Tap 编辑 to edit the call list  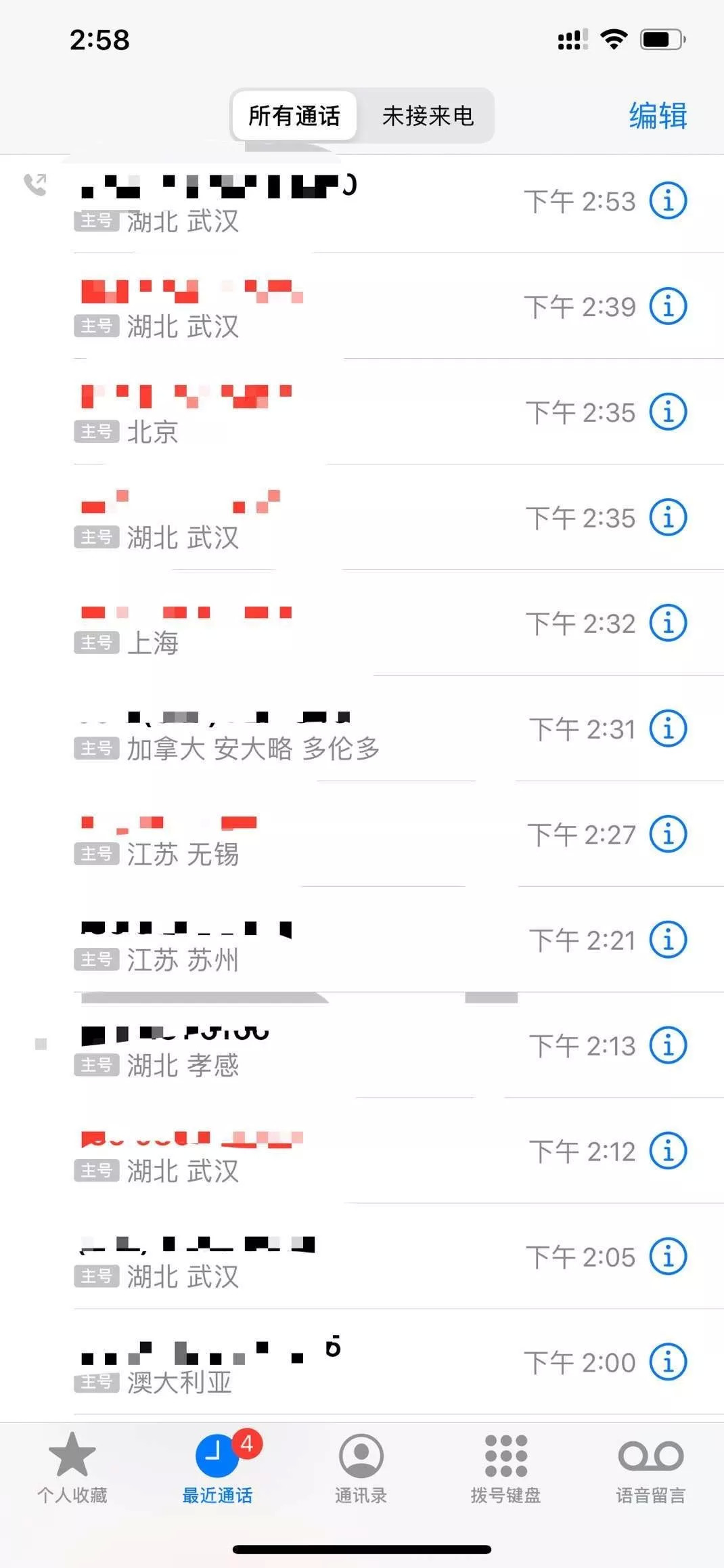(658, 116)
